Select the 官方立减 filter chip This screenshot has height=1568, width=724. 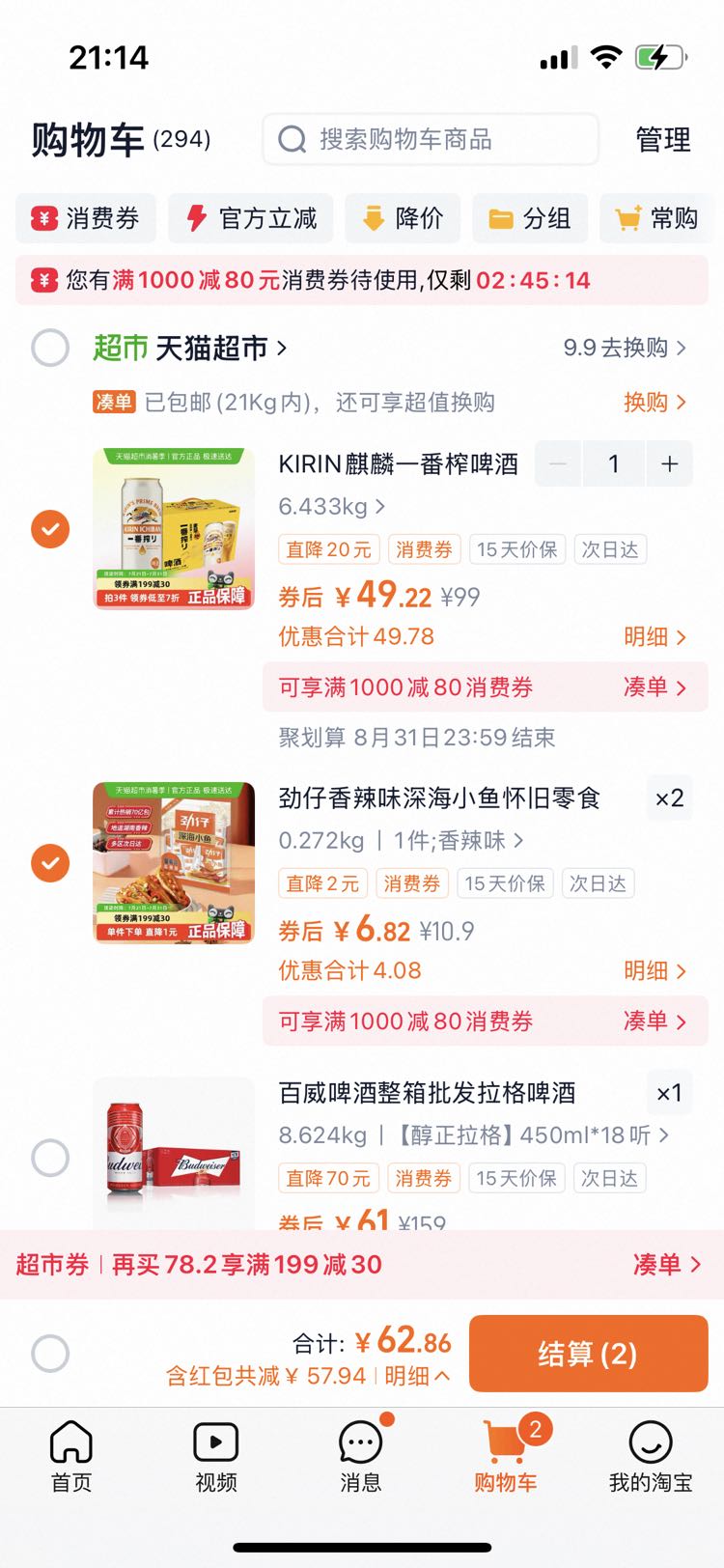[251, 218]
